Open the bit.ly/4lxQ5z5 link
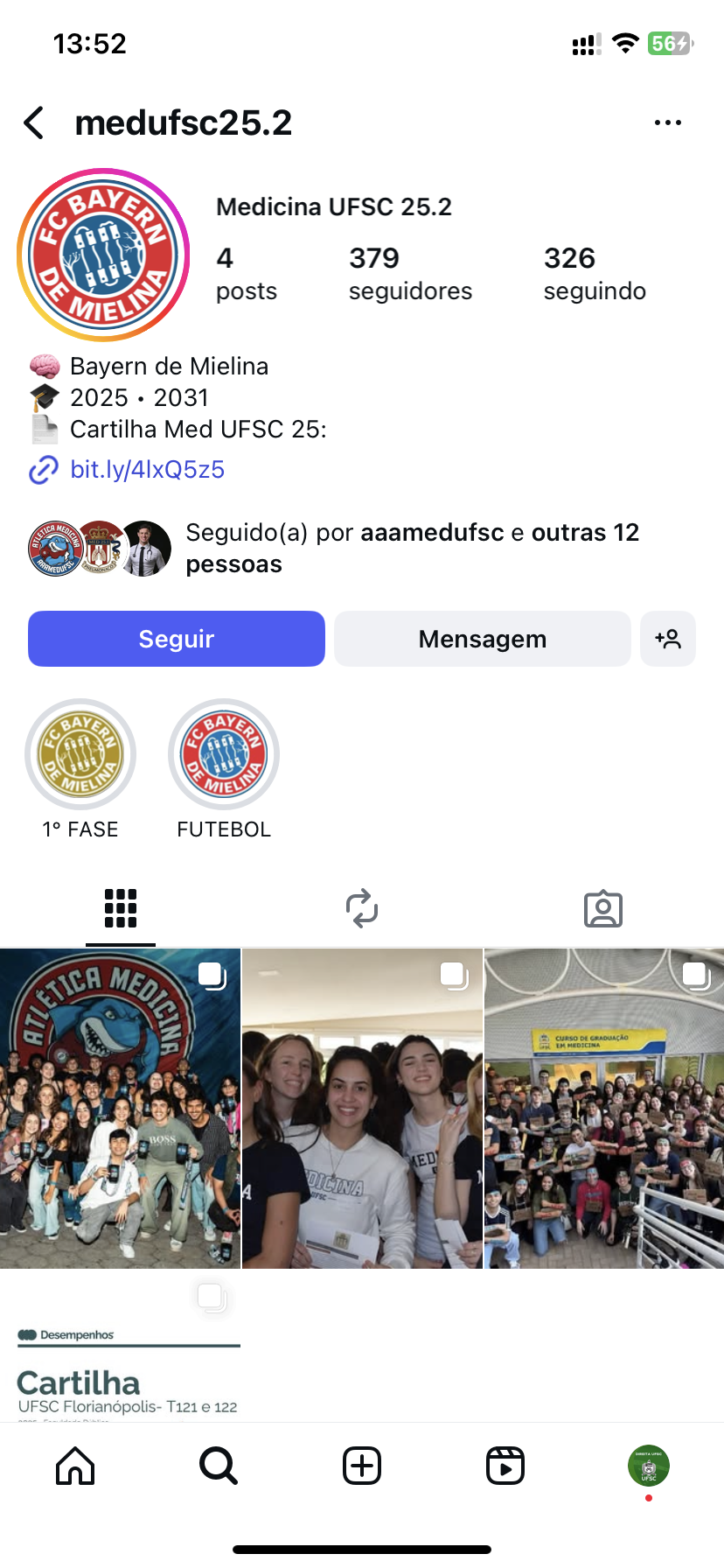724x1568 pixels. click(x=147, y=470)
